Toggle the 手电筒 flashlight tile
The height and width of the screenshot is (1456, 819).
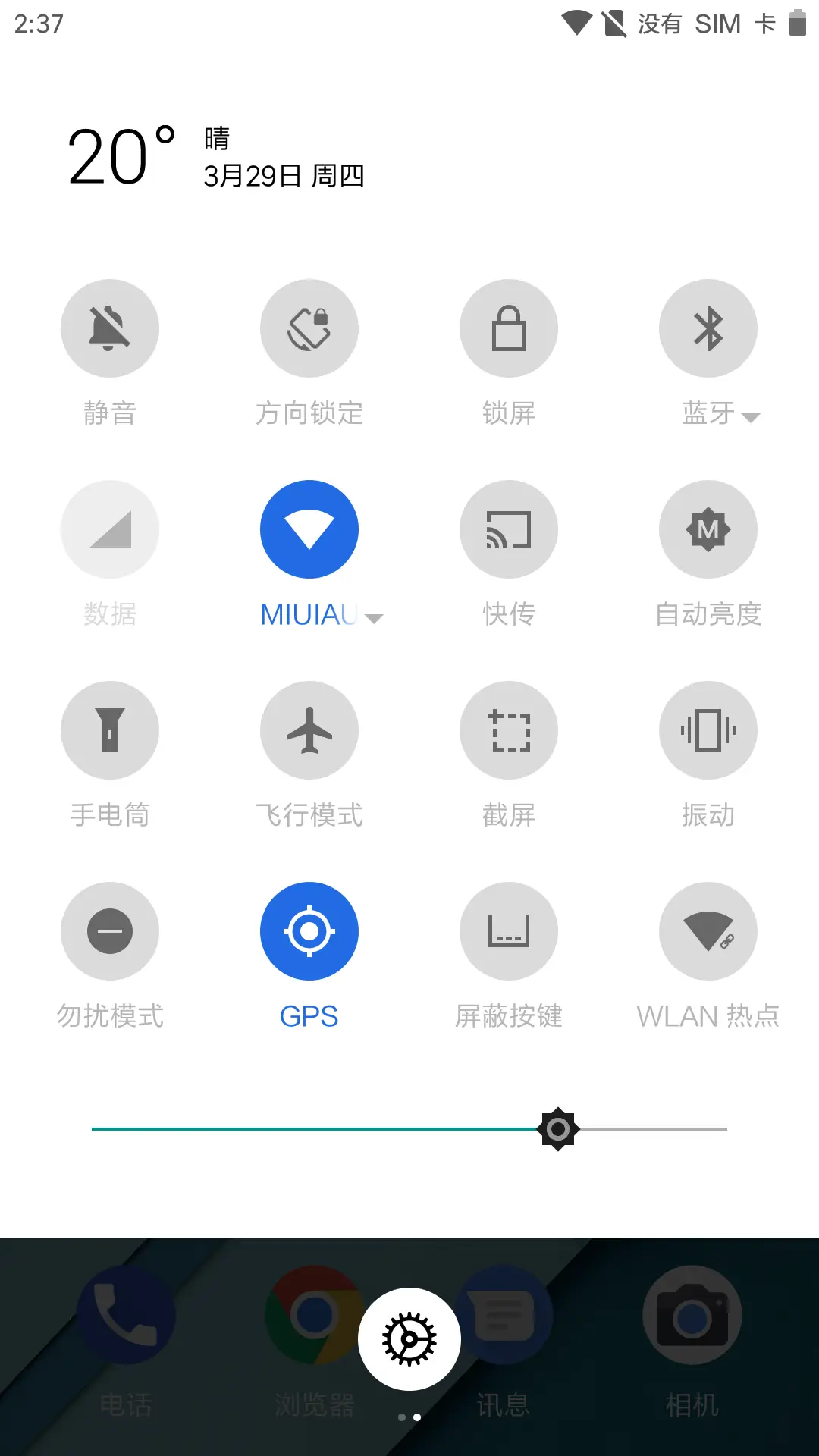click(110, 730)
